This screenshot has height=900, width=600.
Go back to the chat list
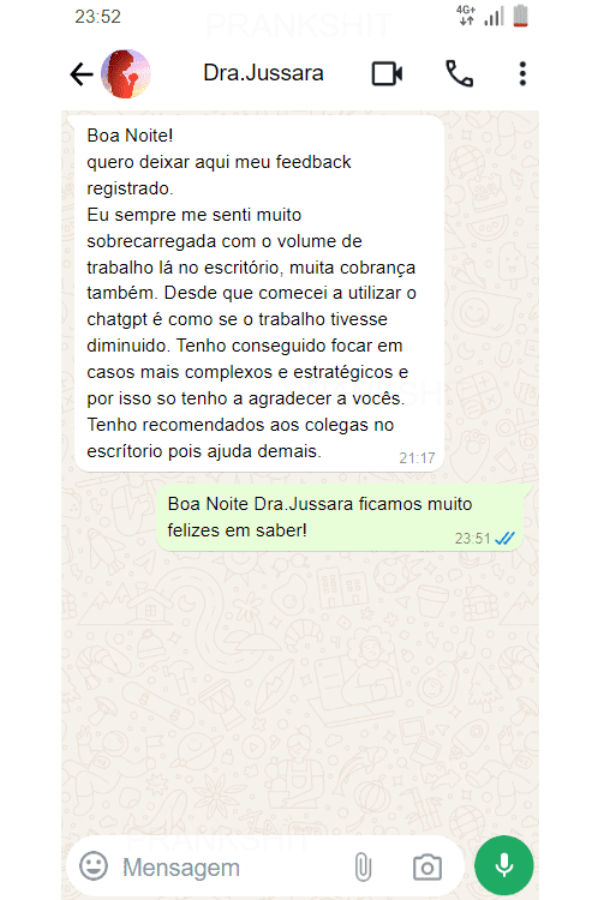(x=81, y=74)
